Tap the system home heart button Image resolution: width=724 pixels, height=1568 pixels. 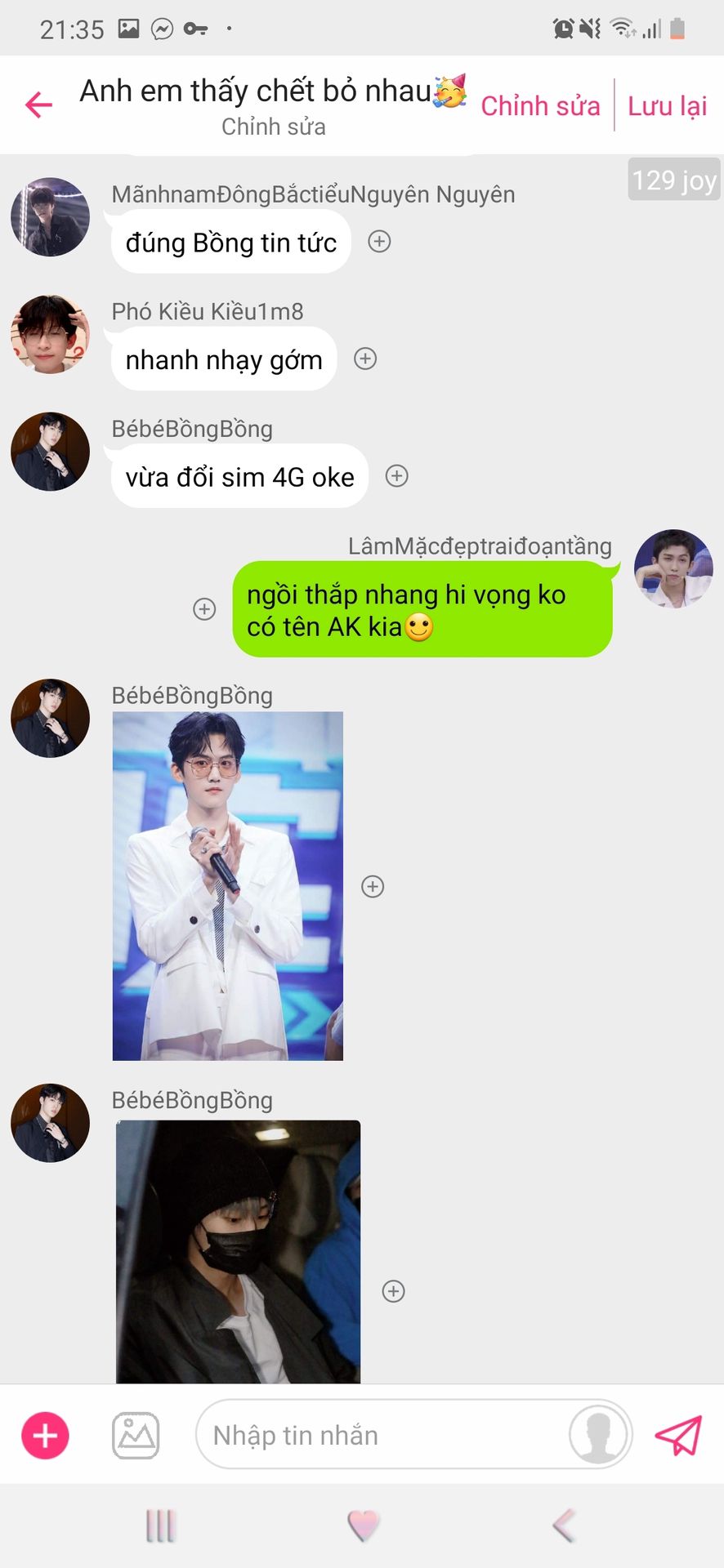363,1525
